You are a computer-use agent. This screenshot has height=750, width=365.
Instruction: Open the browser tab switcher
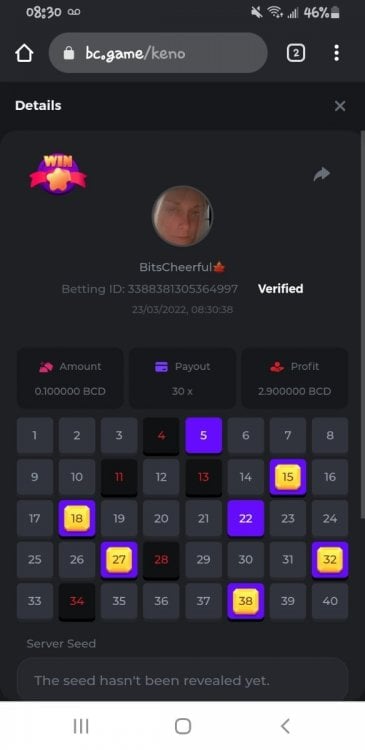(296, 53)
